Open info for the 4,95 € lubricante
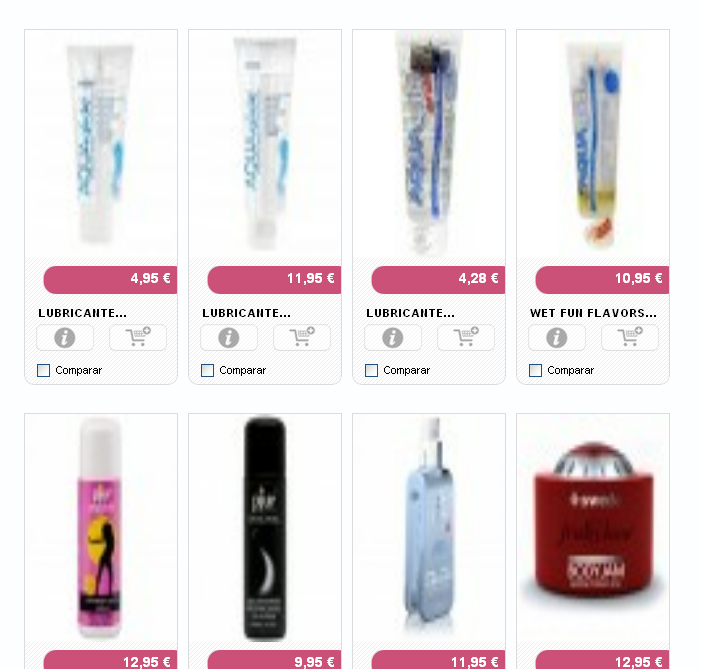Screen dimensions: 701x669 coord(65,338)
